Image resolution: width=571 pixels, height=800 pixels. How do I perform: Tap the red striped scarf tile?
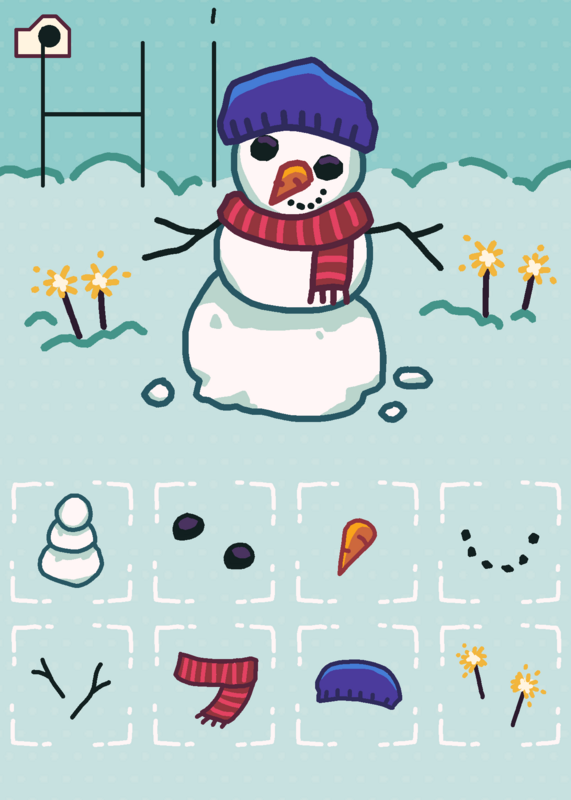point(214,685)
